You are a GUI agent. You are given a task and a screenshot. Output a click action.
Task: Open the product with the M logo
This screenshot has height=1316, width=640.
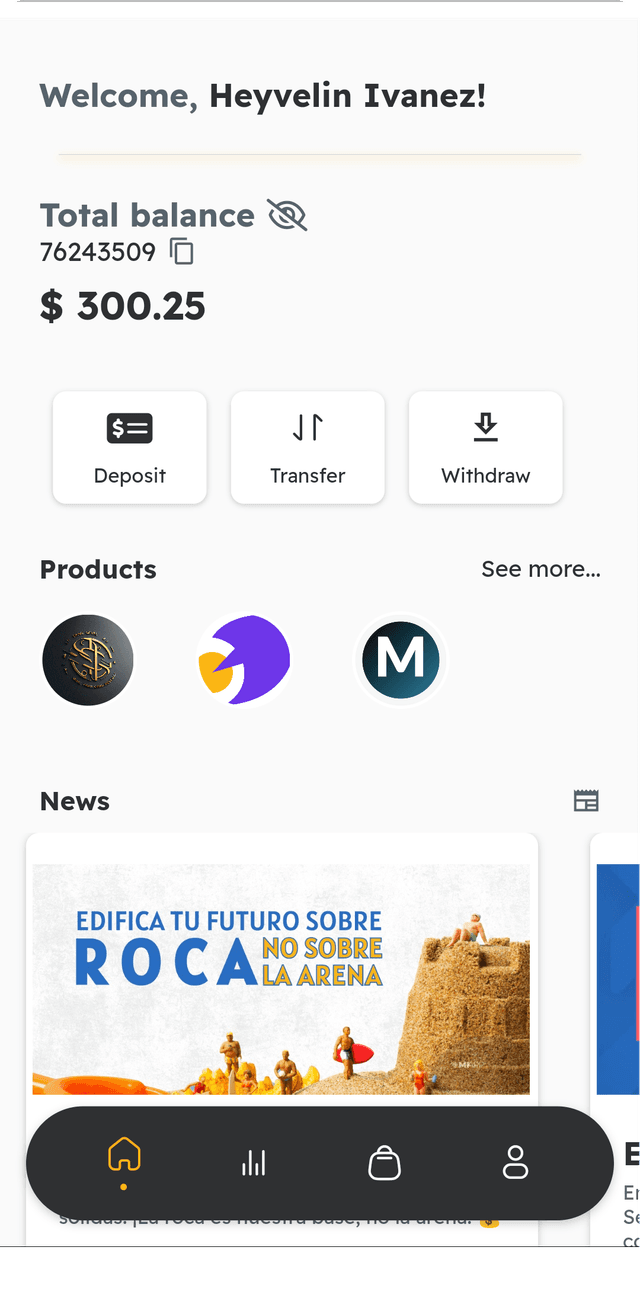(x=400, y=660)
